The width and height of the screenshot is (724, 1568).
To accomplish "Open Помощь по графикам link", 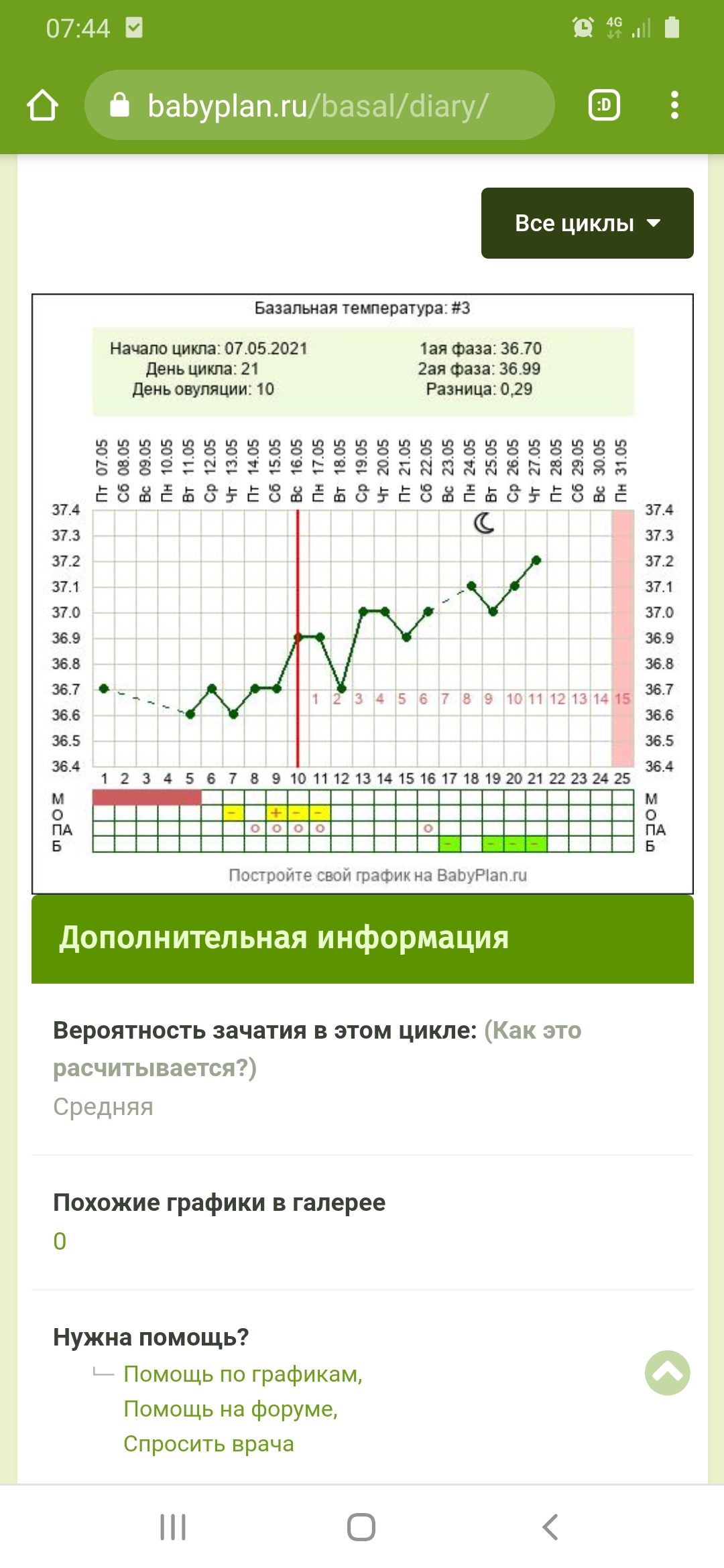I will pyautogui.click(x=243, y=1374).
